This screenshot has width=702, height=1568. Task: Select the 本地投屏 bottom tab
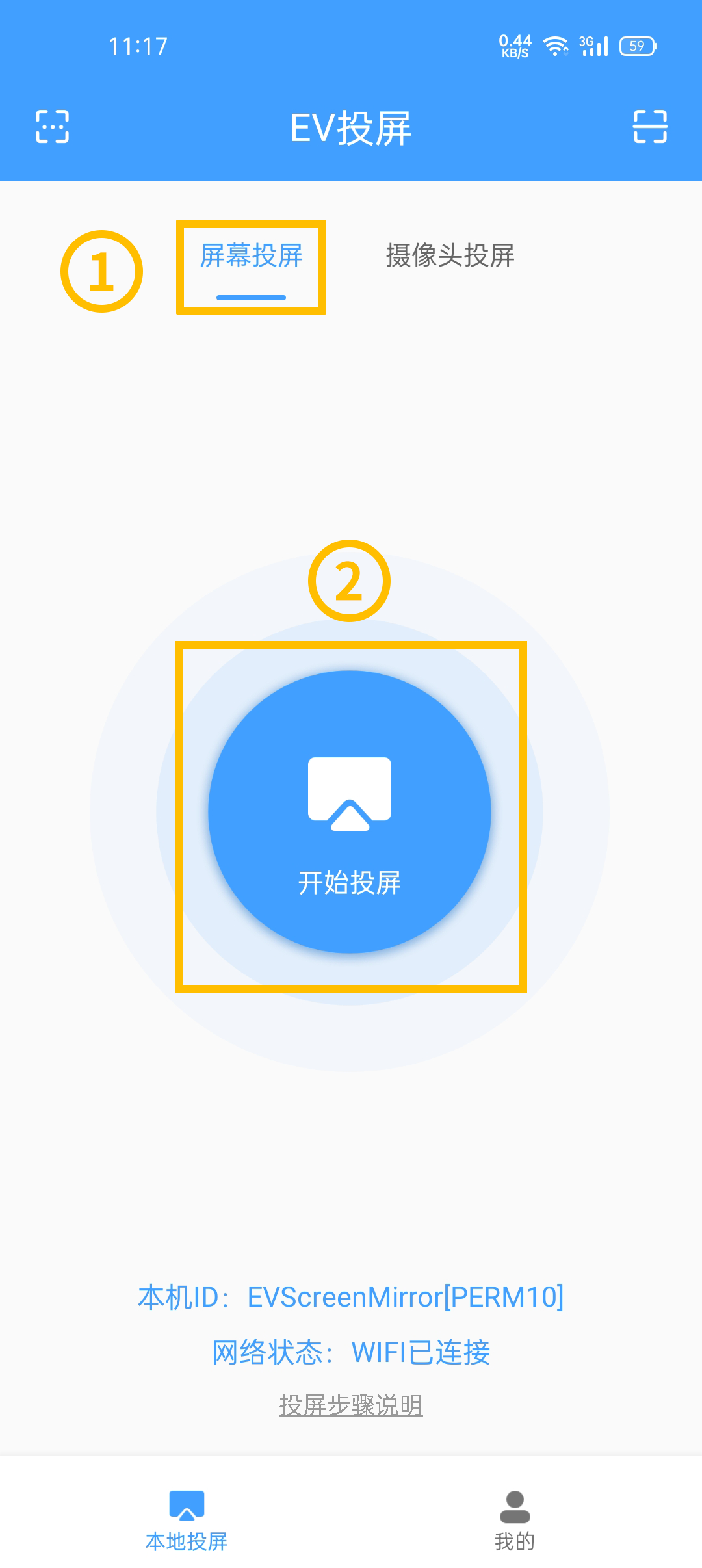point(187,1520)
